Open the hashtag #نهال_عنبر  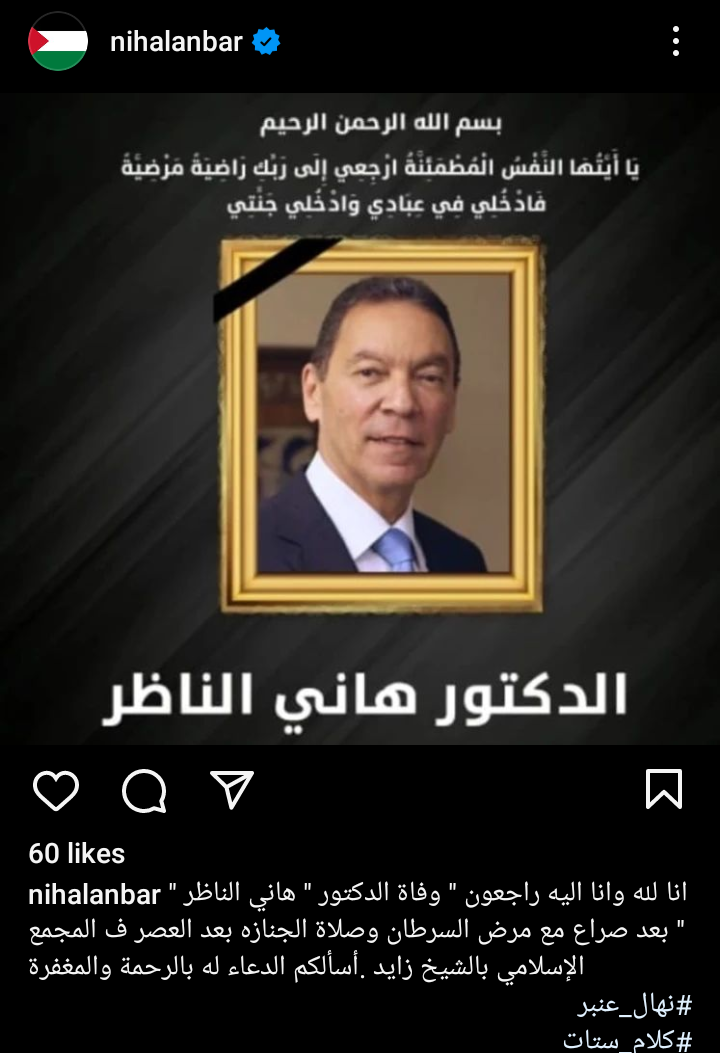pos(636,1005)
